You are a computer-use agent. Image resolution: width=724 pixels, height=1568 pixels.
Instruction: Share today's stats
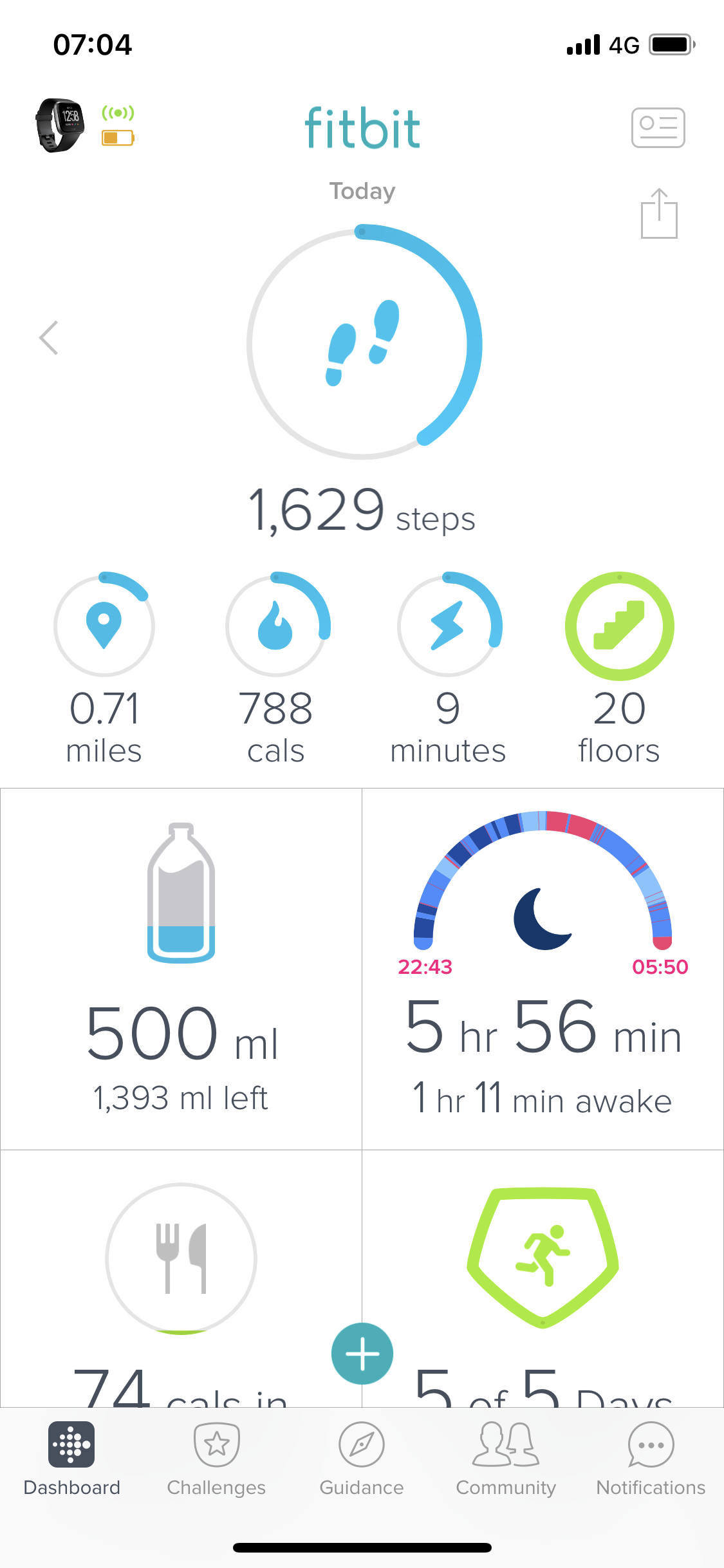[659, 214]
